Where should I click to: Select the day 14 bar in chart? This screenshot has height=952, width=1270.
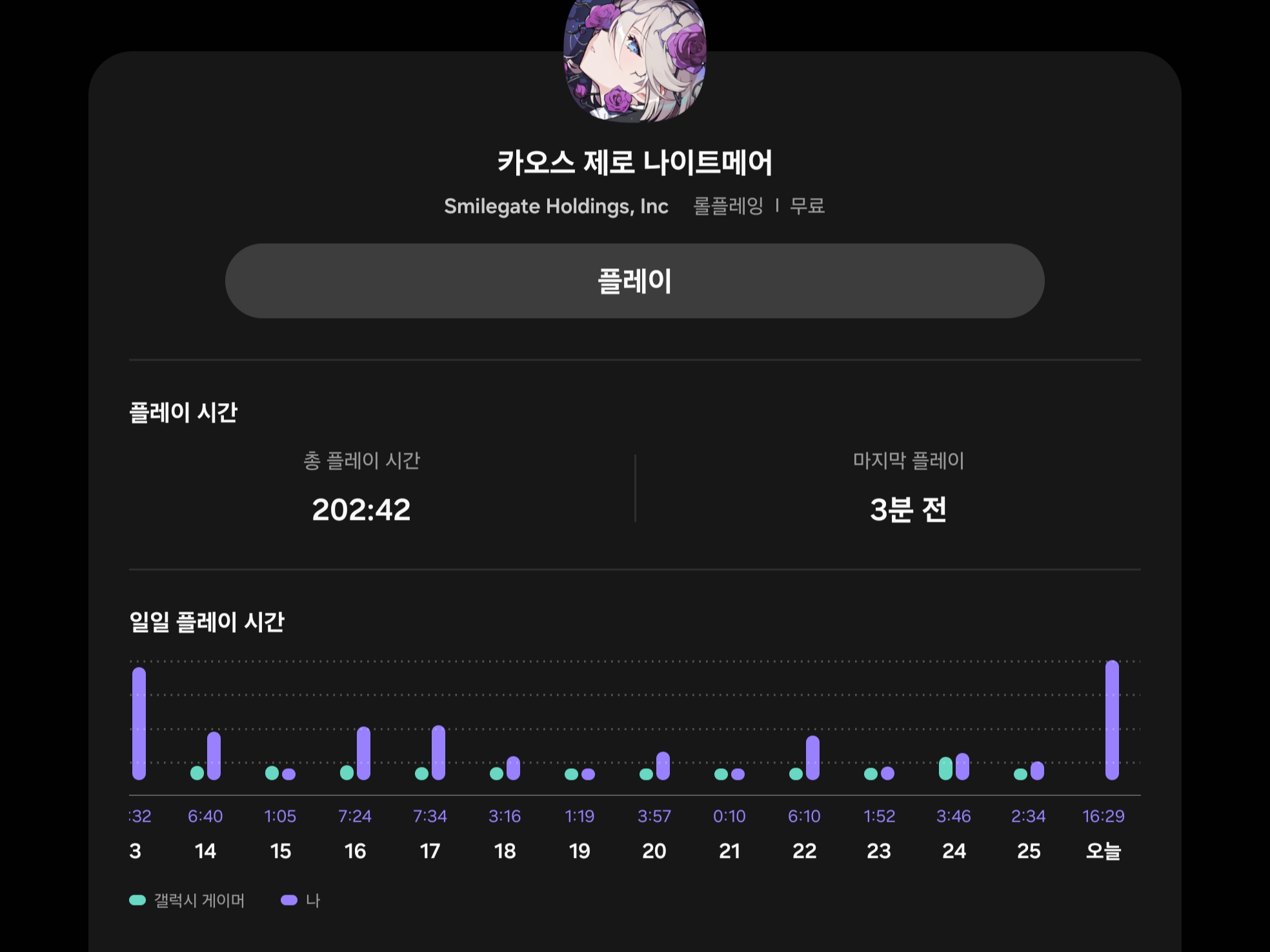tap(214, 756)
